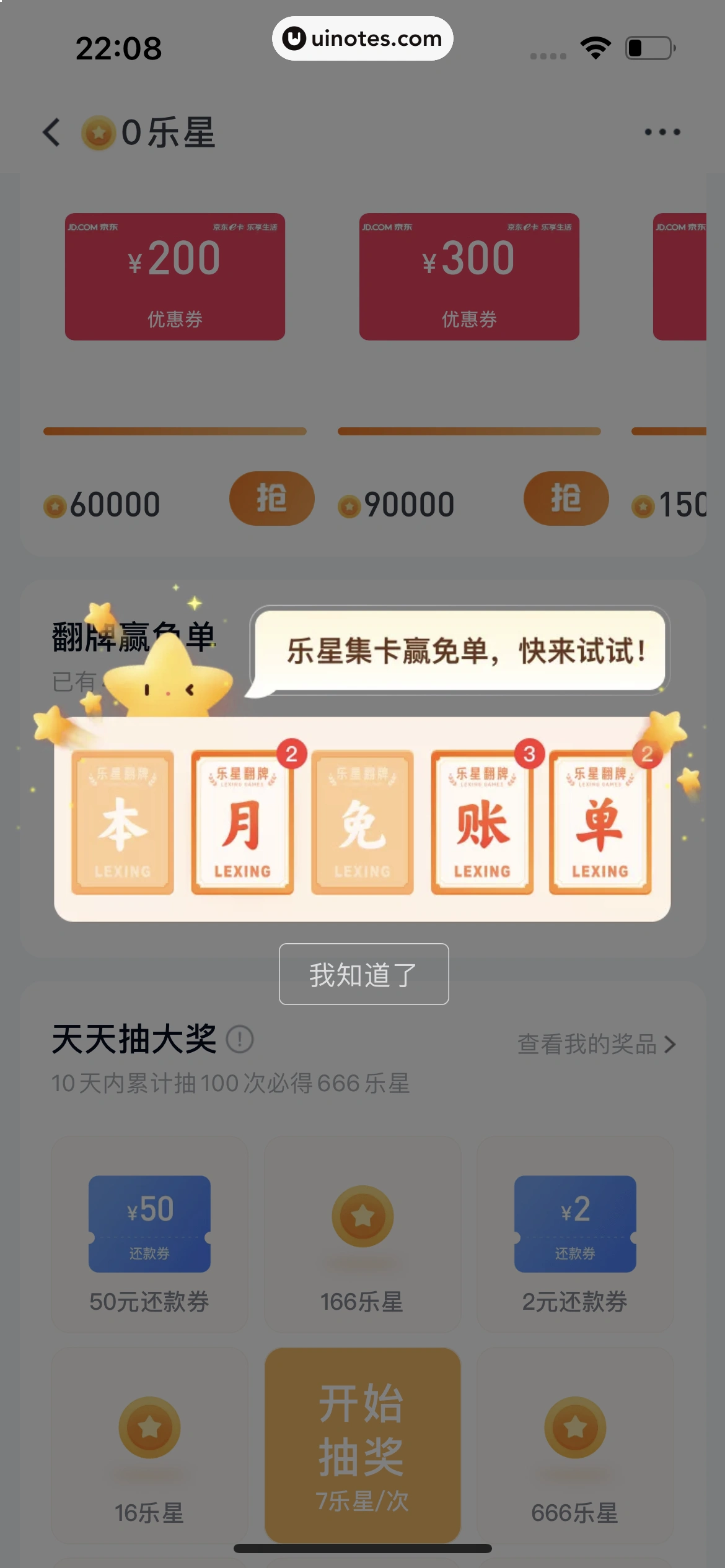Open the three-dot overflow menu
Screen dimensions: 725x1568
(662, 132)
